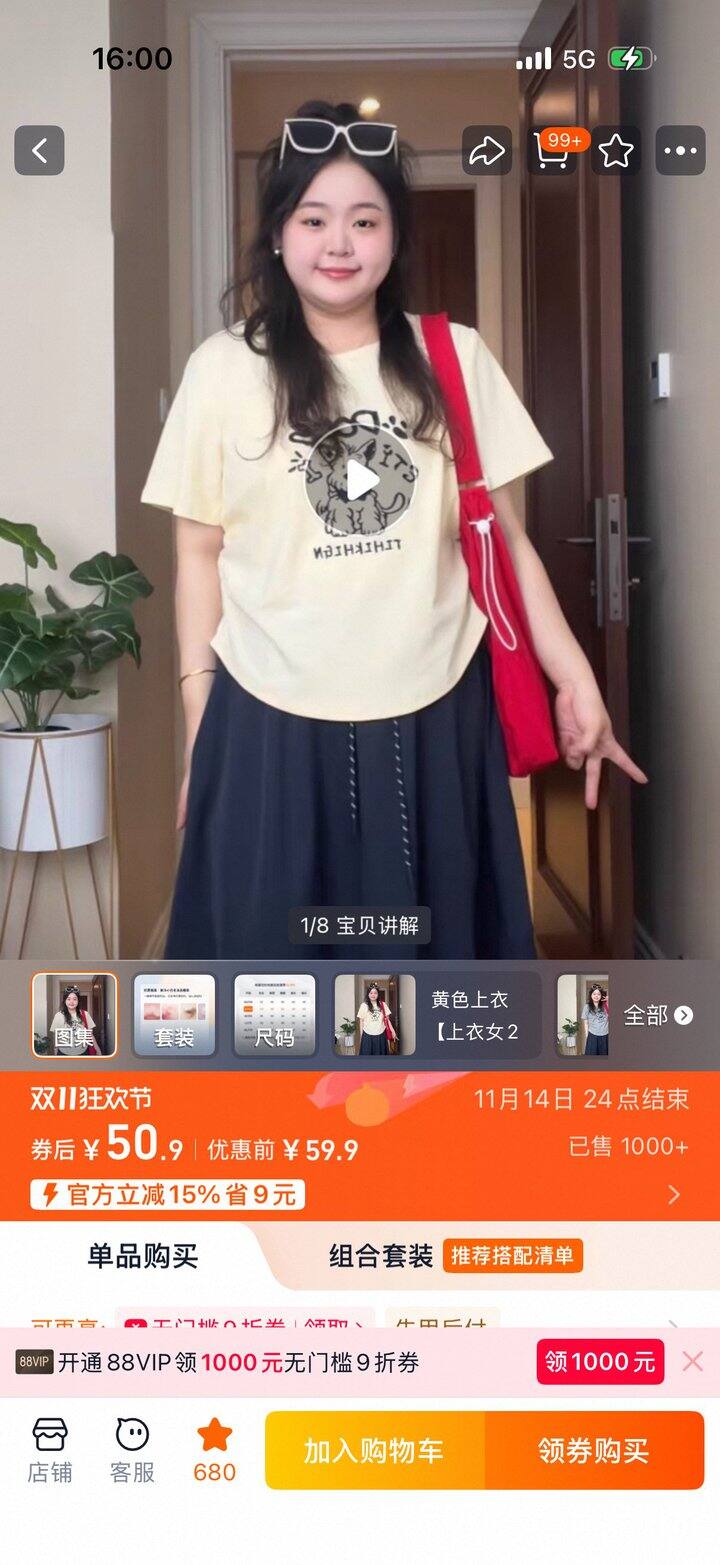The width and height of the screenshot is (720, 1565).
Task: Switch to the 单品购买 tab
Action: click(x=143, y=1256)
